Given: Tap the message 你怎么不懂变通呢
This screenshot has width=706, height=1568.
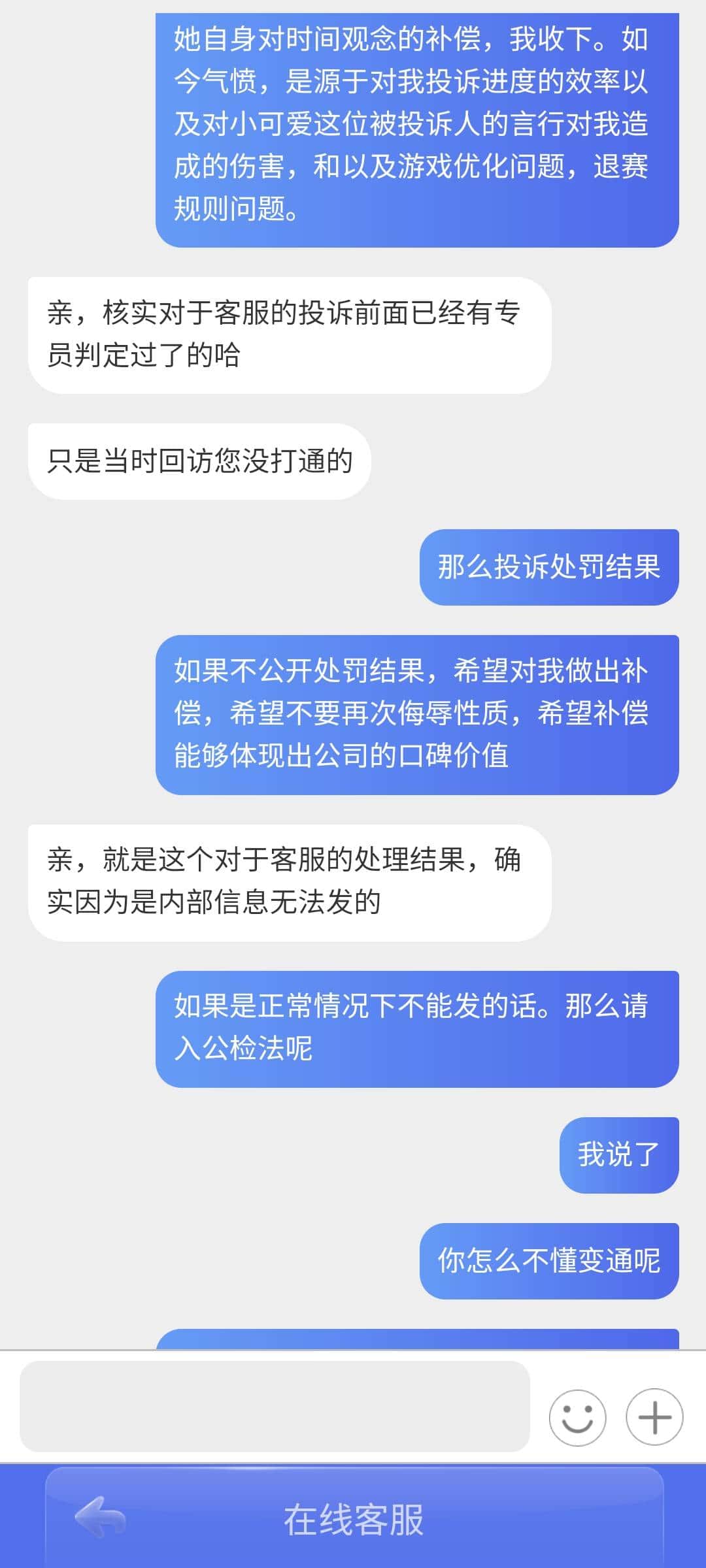Looking at the screenshot, I should (x=549, y=1261).
